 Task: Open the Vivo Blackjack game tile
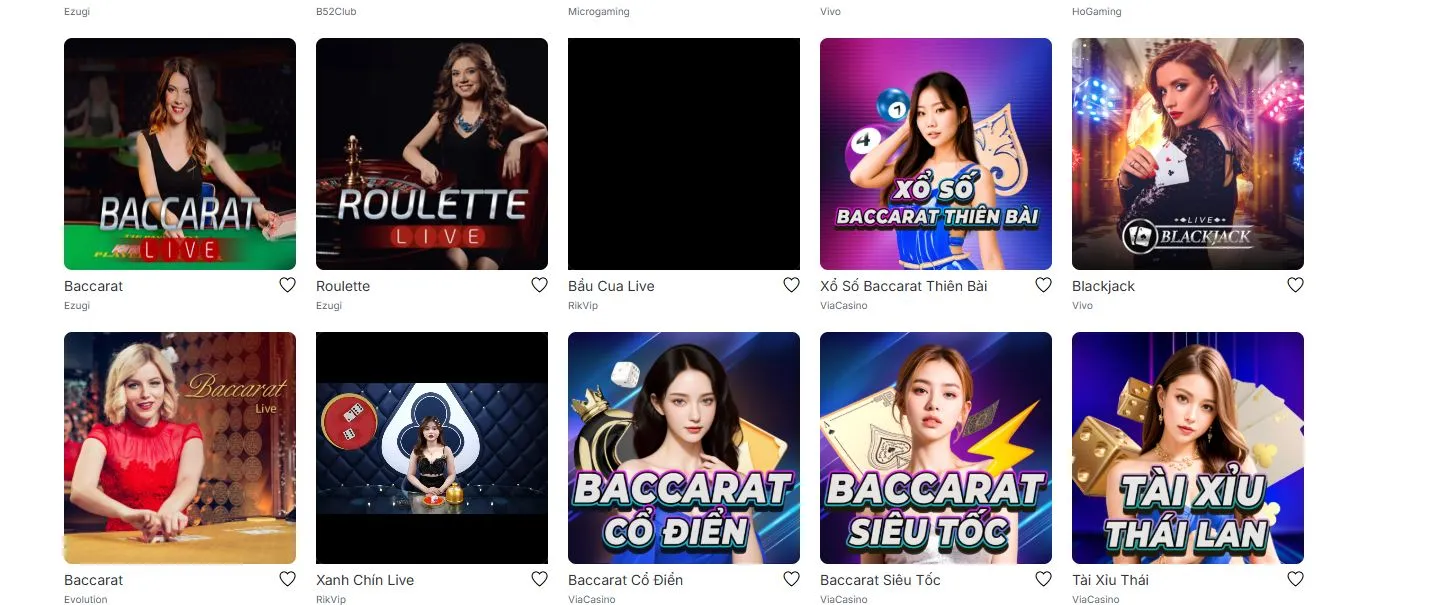1188,154
